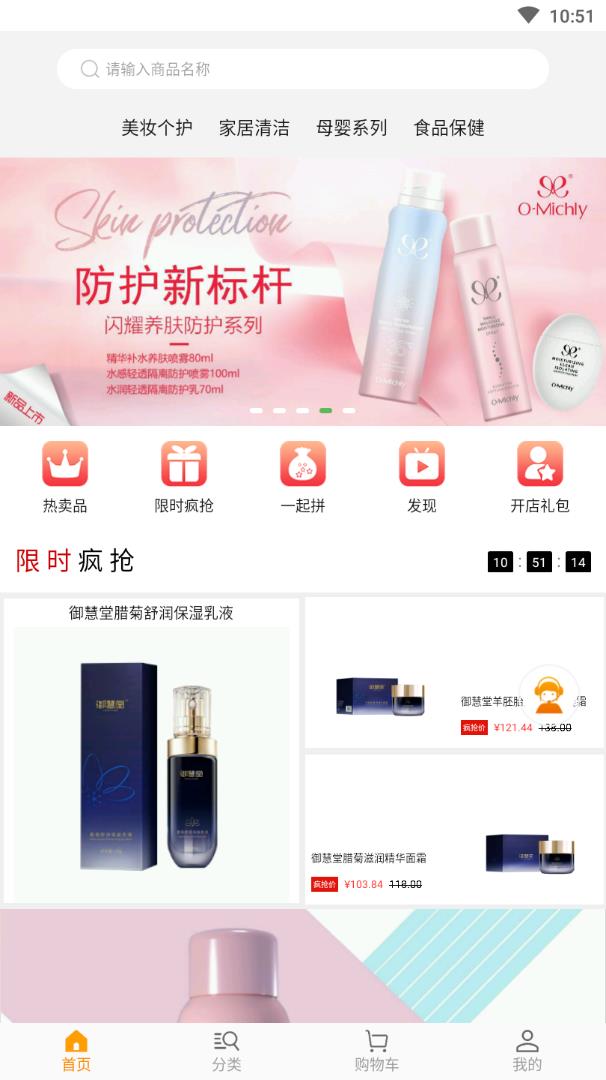The height and width of the screenshot is (1080, 606).
Task: Select the 食品保健 category
Action: [x=449, y=128]
